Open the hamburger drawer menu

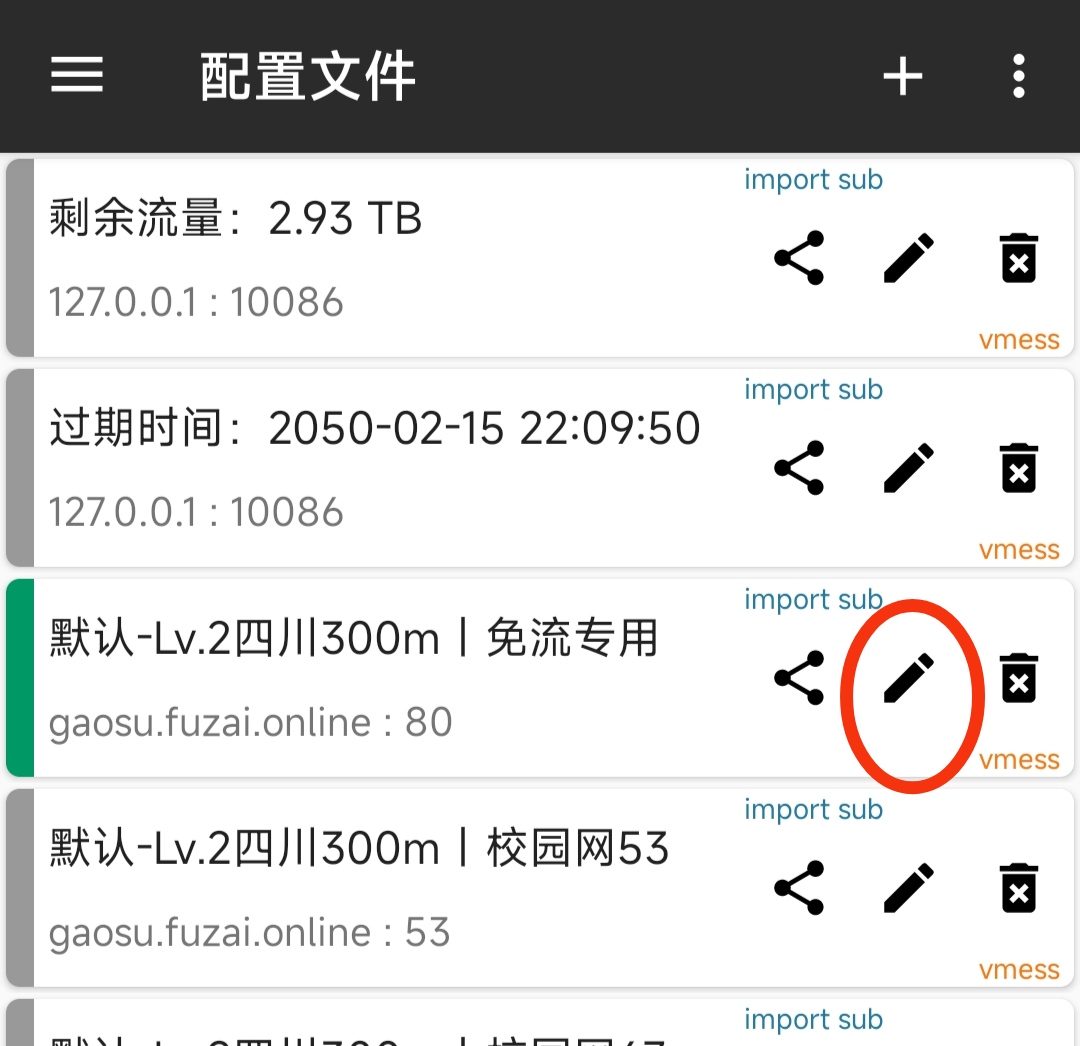coord(77,75)
